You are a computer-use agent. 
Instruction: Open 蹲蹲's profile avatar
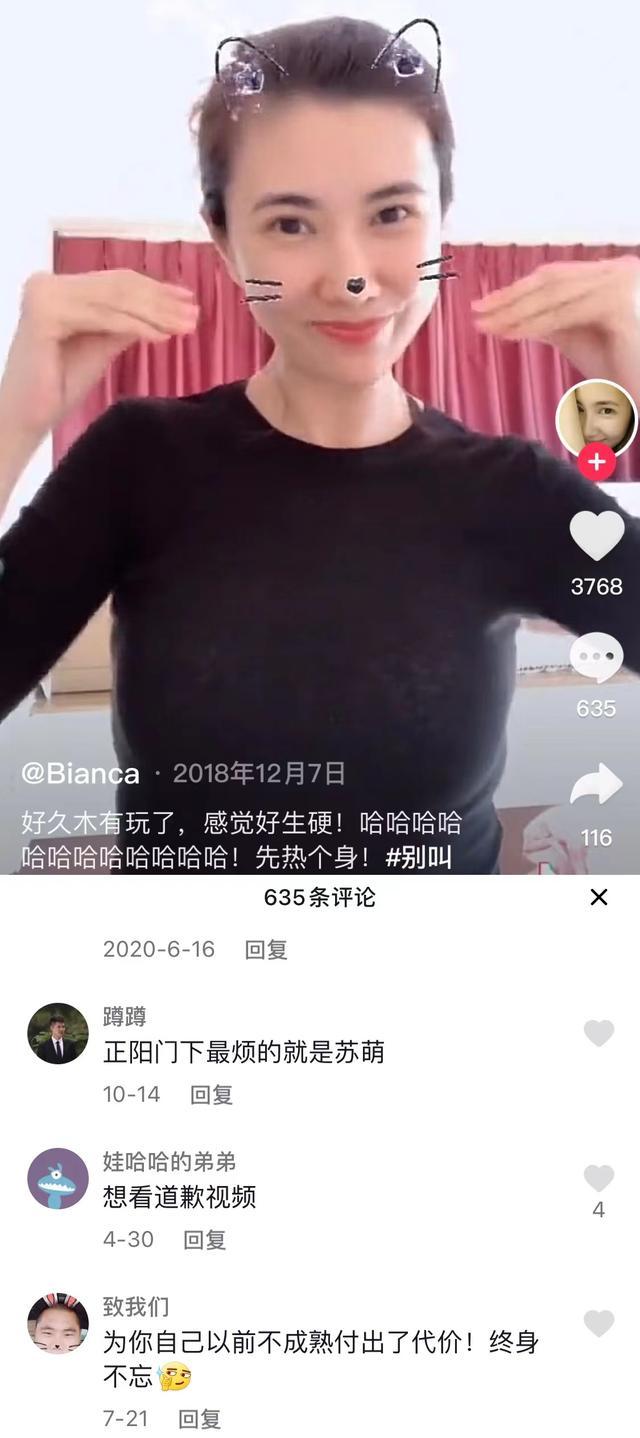58,1033
